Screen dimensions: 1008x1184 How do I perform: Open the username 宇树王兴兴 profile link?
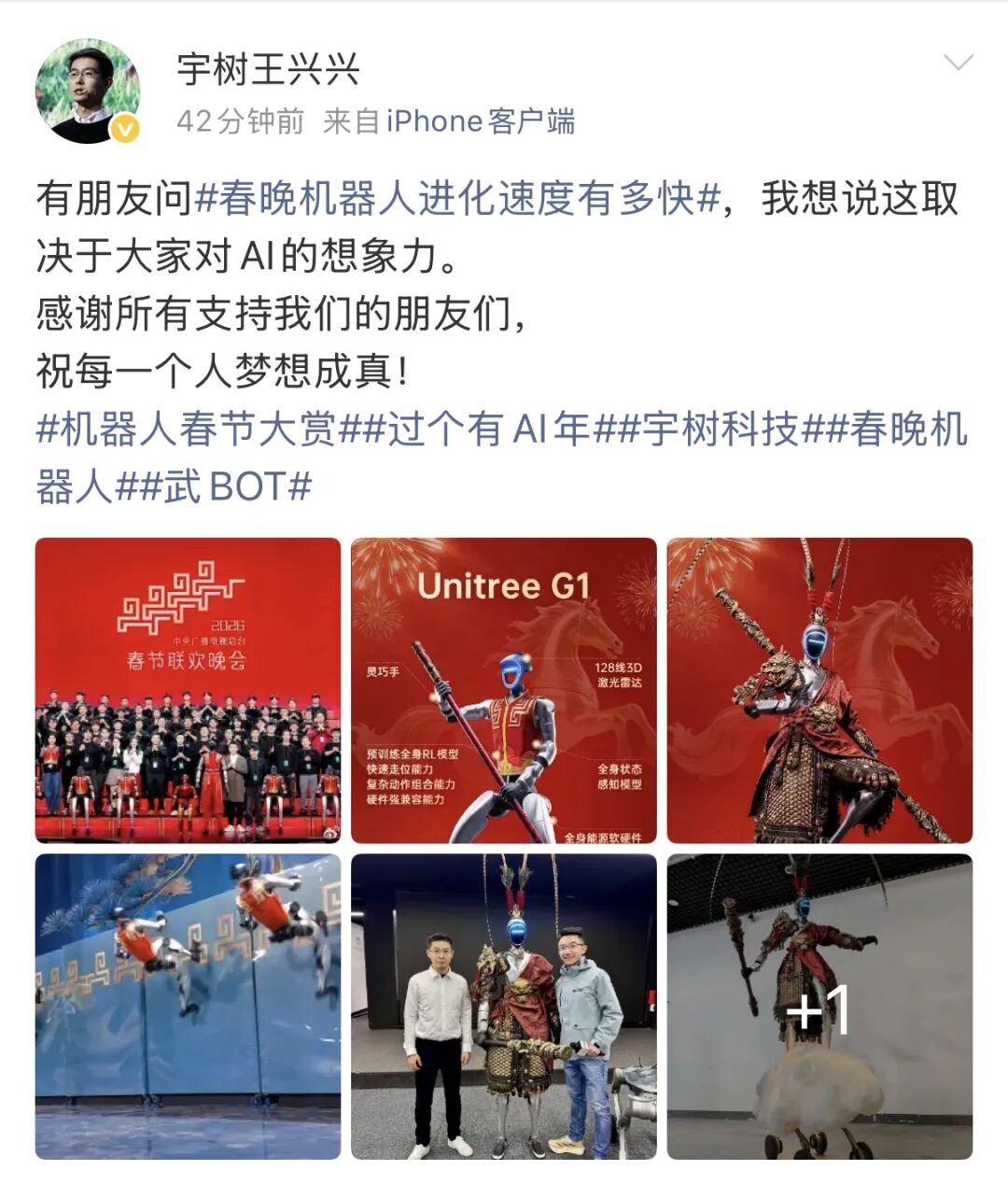point(268,69)
